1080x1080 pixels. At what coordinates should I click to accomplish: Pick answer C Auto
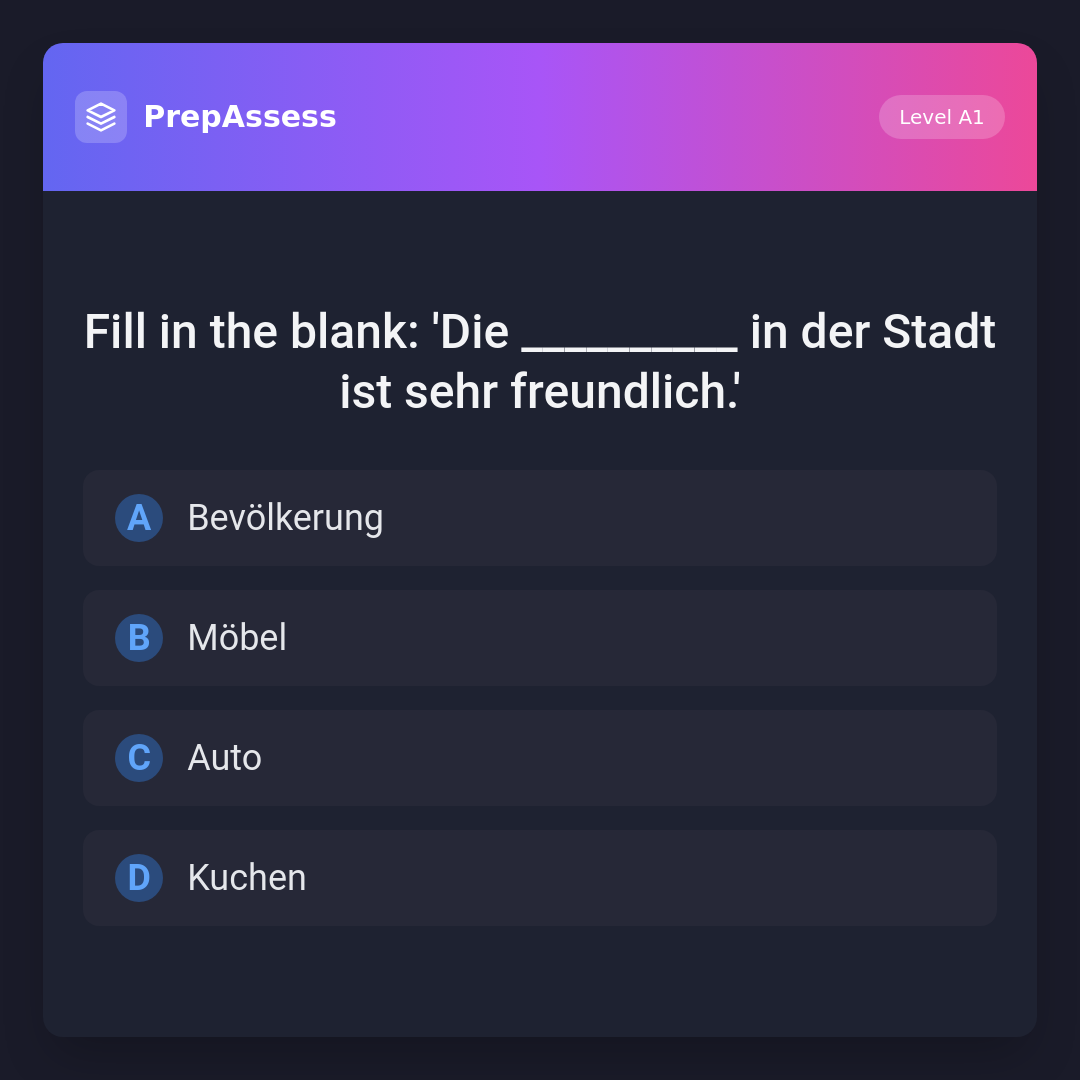click(x=540, y=758)
